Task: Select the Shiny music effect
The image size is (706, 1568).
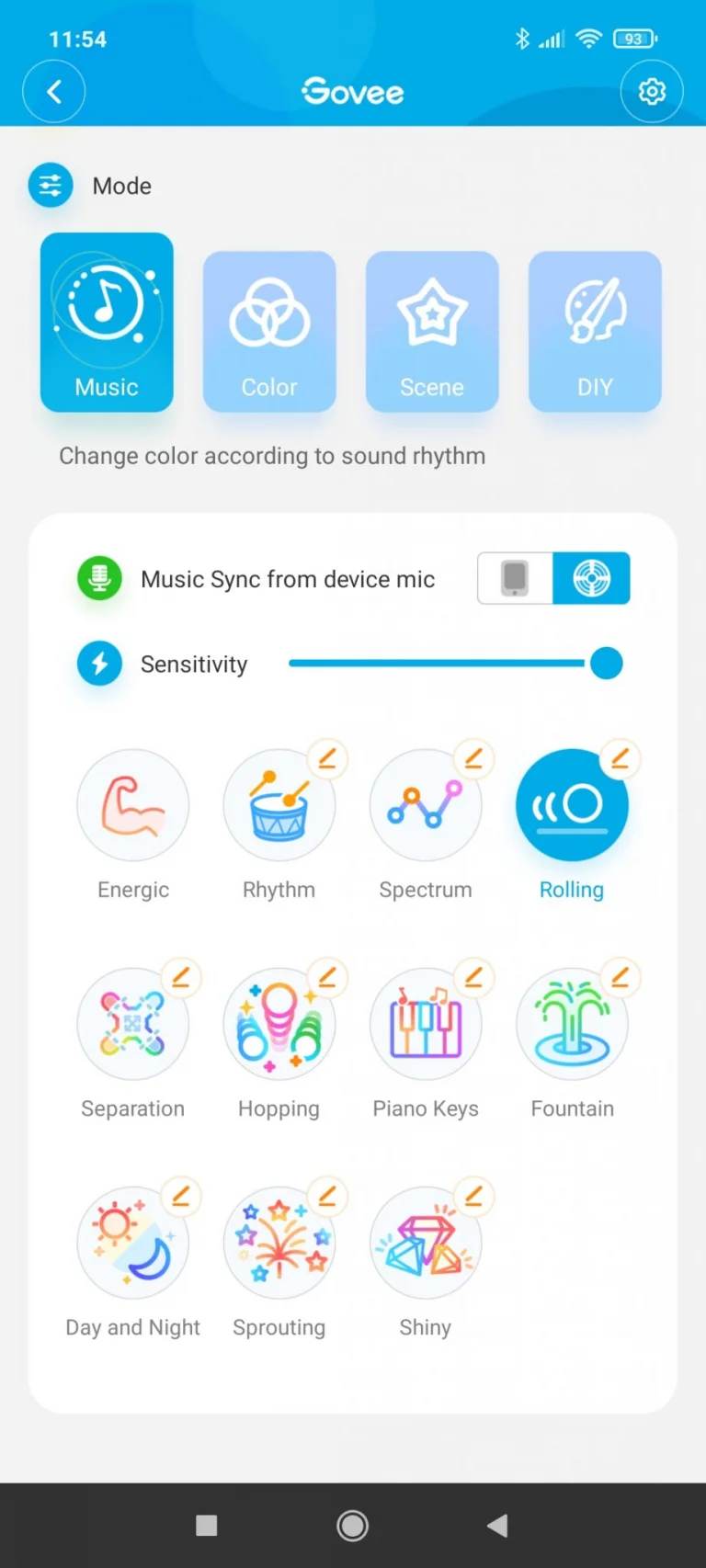Action: coord(426,1243)
